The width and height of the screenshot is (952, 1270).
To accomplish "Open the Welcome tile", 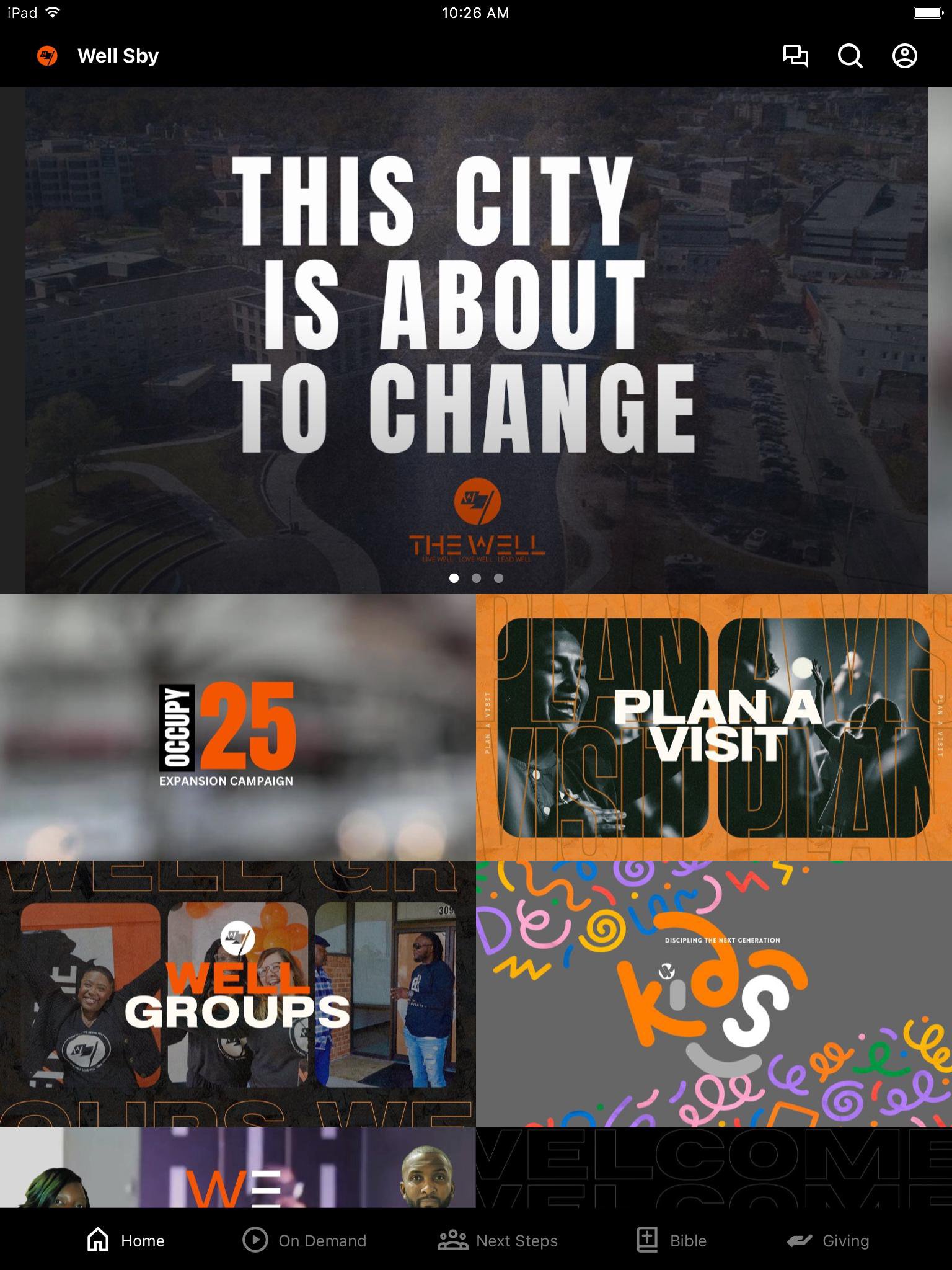I will click(x=714, y=1167).
